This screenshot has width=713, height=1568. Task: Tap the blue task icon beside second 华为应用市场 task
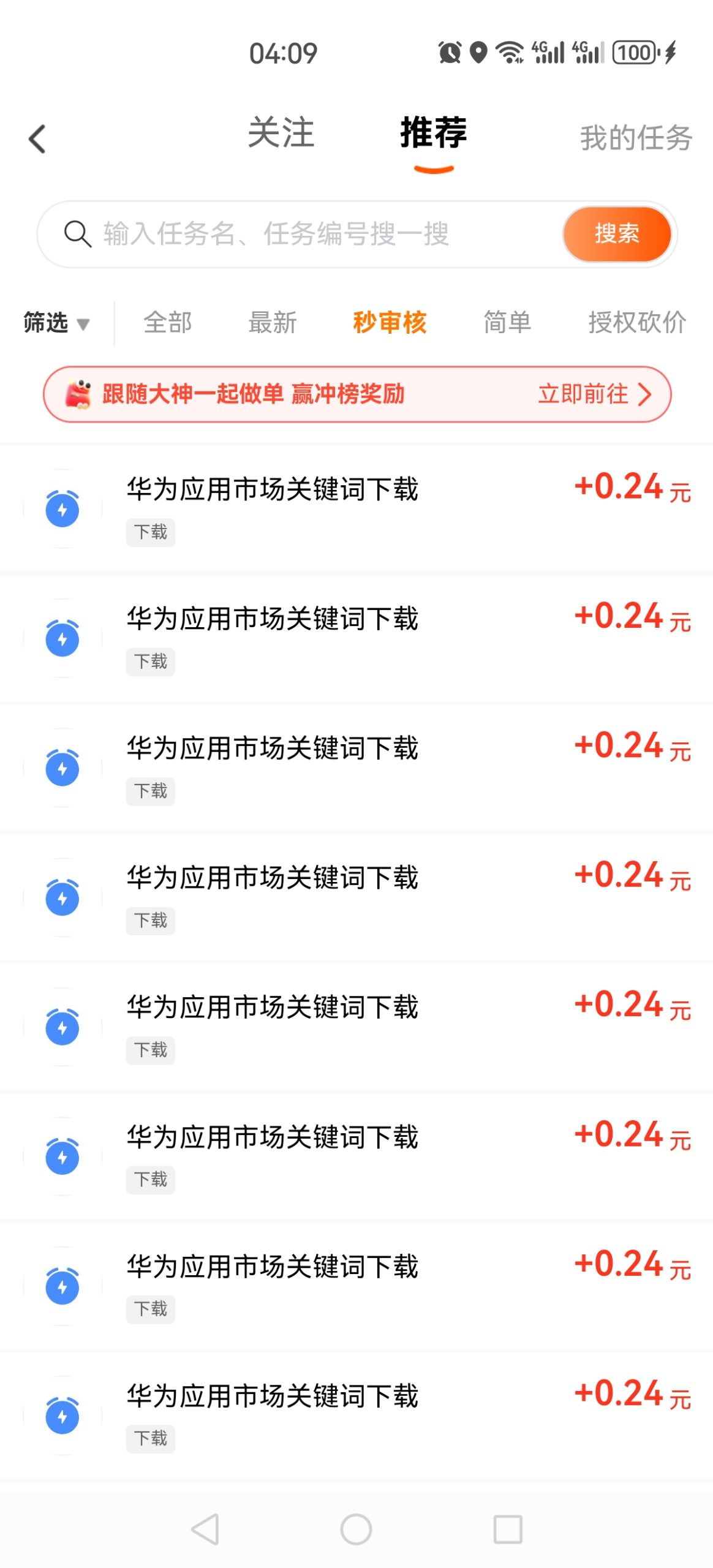pyautogui.click(x=61, y=637)
